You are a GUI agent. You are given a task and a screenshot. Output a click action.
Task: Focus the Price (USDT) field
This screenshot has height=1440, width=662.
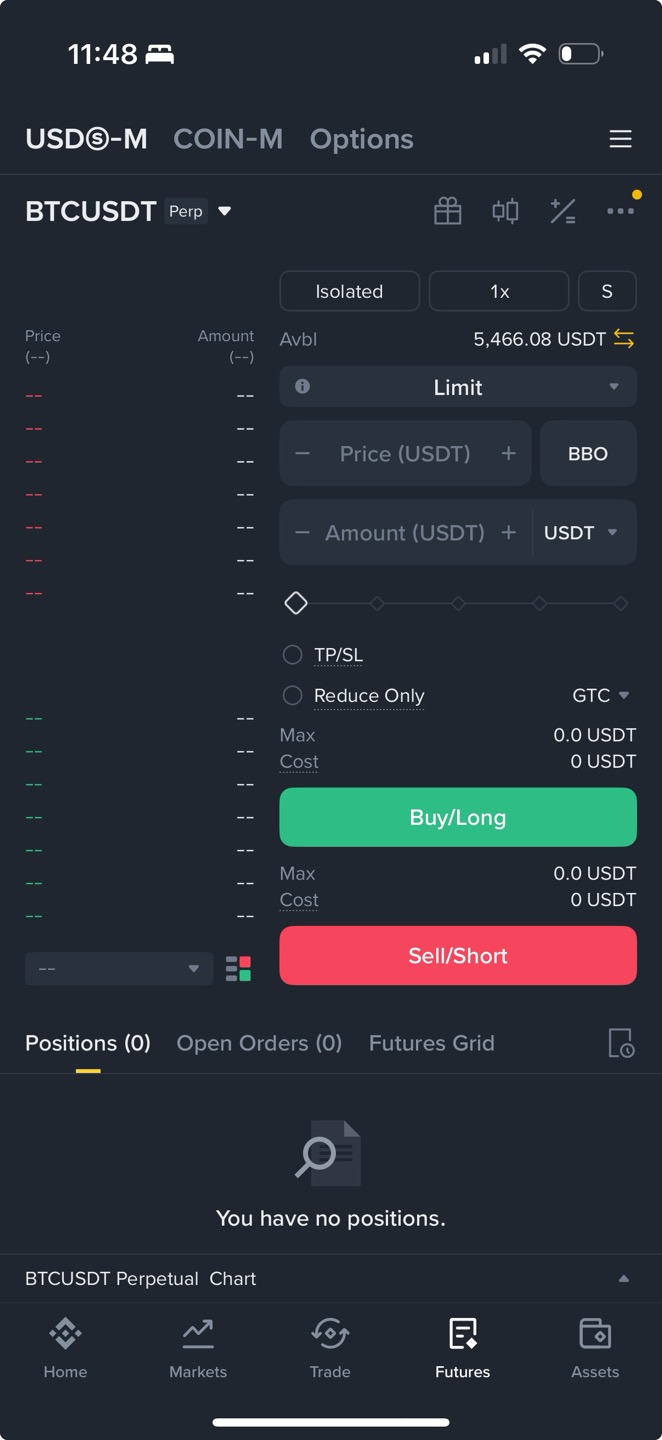tap(405, 454)
